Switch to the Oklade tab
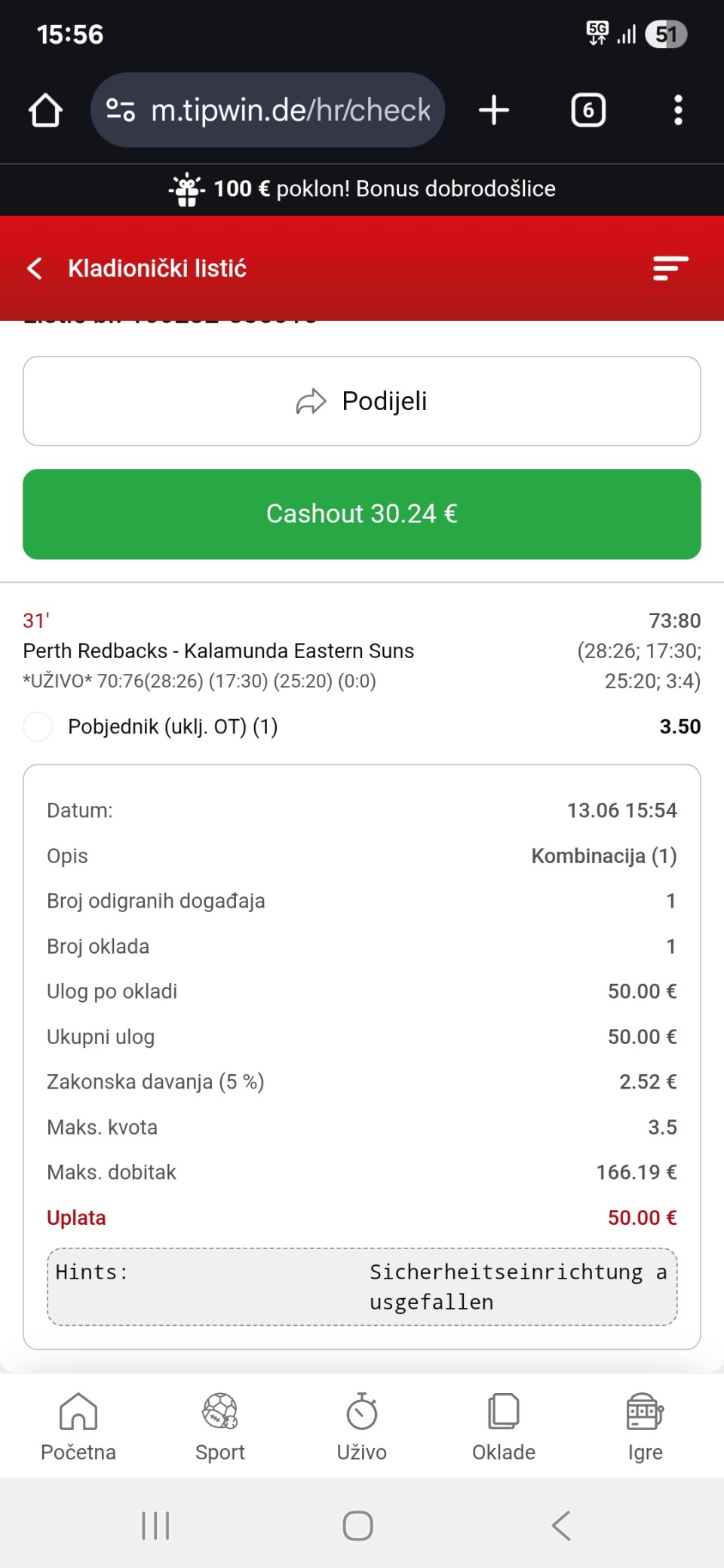The height and width of the screenshot is (1568, 724). click(x=504, y=1427)
